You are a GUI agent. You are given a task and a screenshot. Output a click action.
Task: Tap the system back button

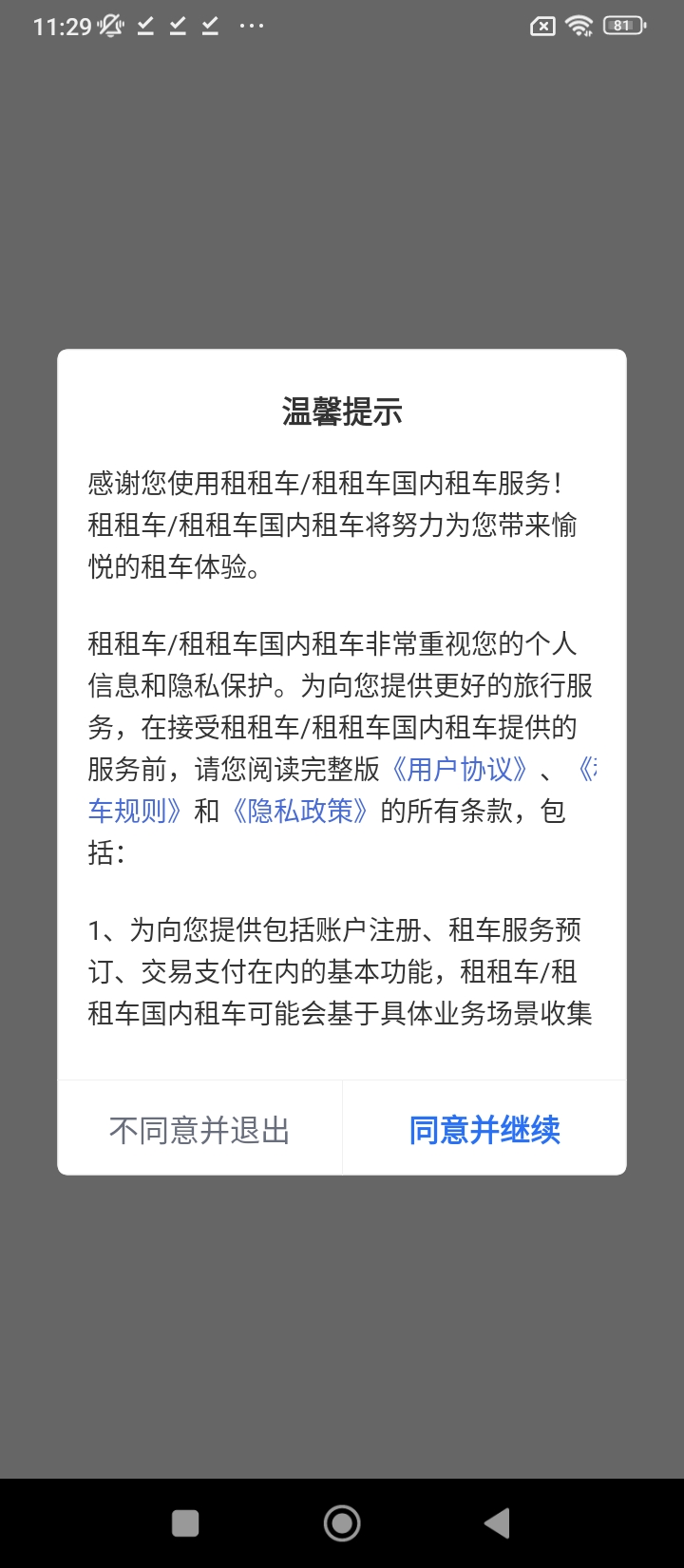pyautogui.click(x=498, y=1523)
